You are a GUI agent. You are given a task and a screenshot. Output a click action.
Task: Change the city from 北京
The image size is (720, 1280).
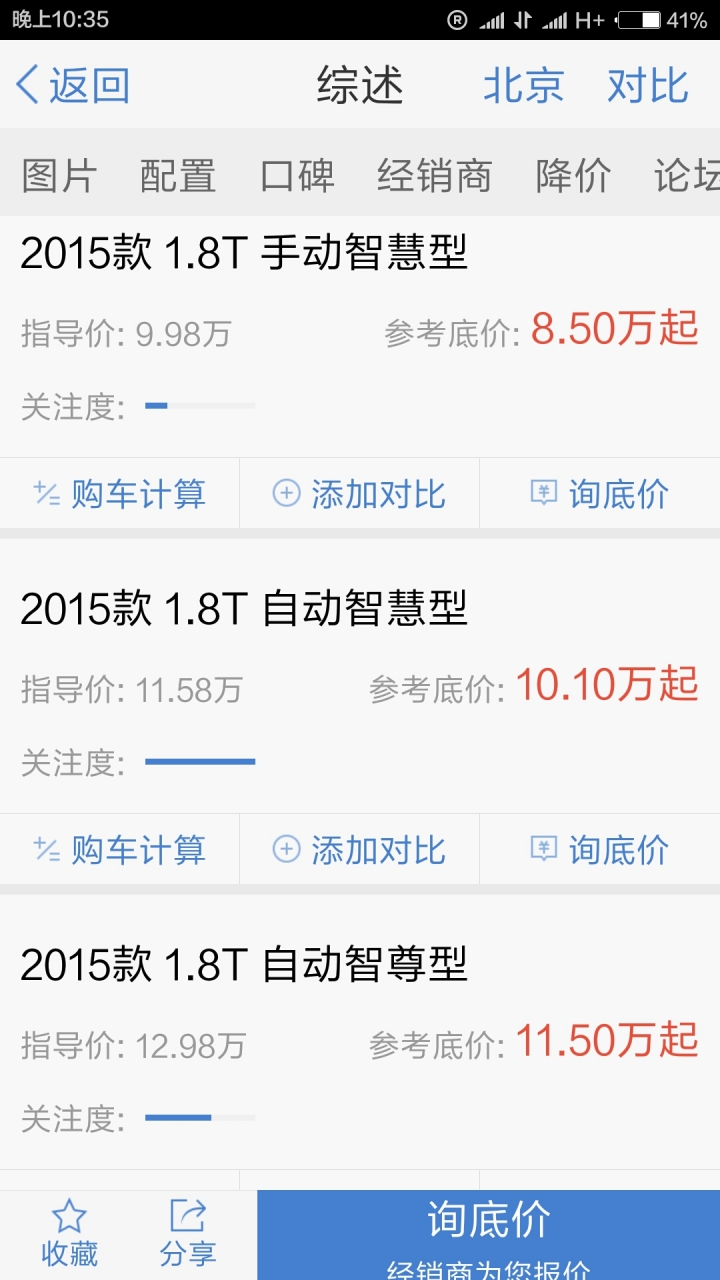tap(523, 85)
